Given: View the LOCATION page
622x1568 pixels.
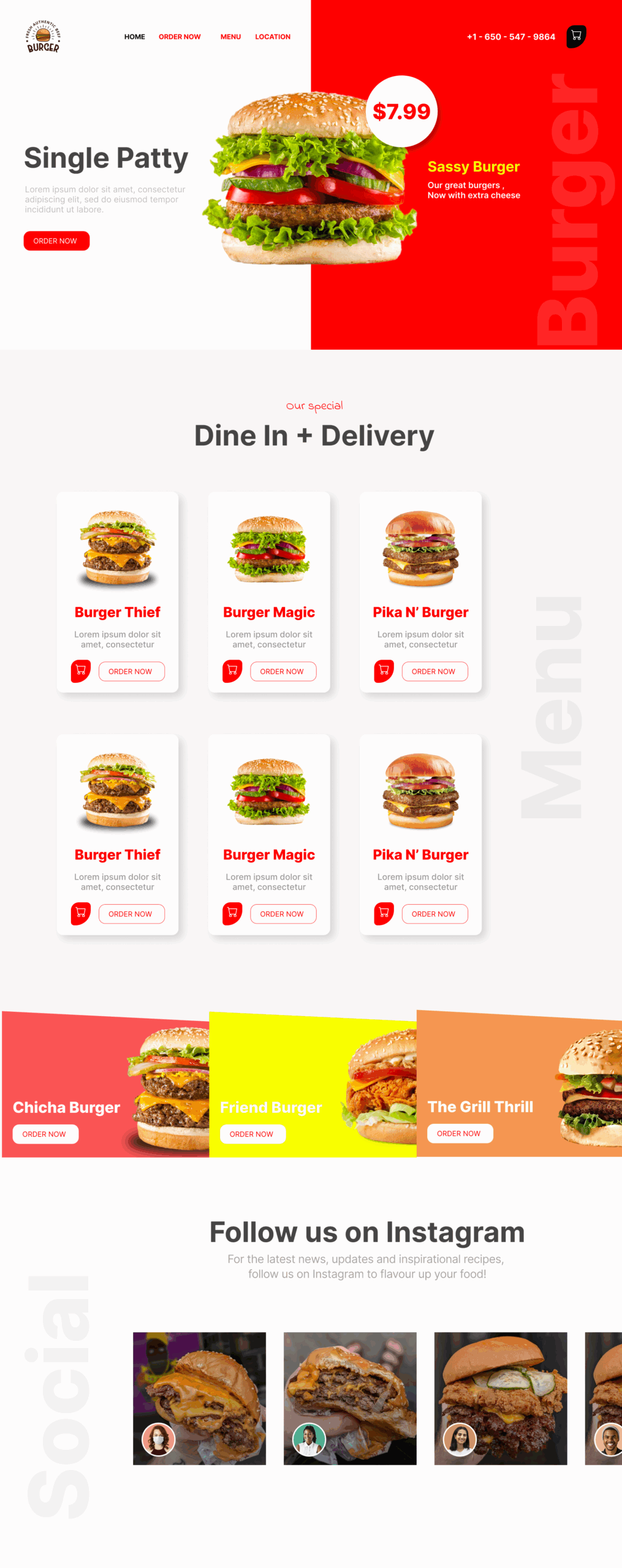Looking at the screenshot, I should [273, 37].
